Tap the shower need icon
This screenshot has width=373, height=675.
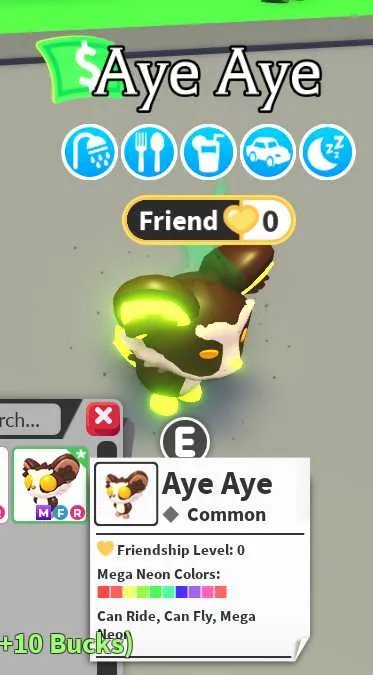click(x=90, y=152)
